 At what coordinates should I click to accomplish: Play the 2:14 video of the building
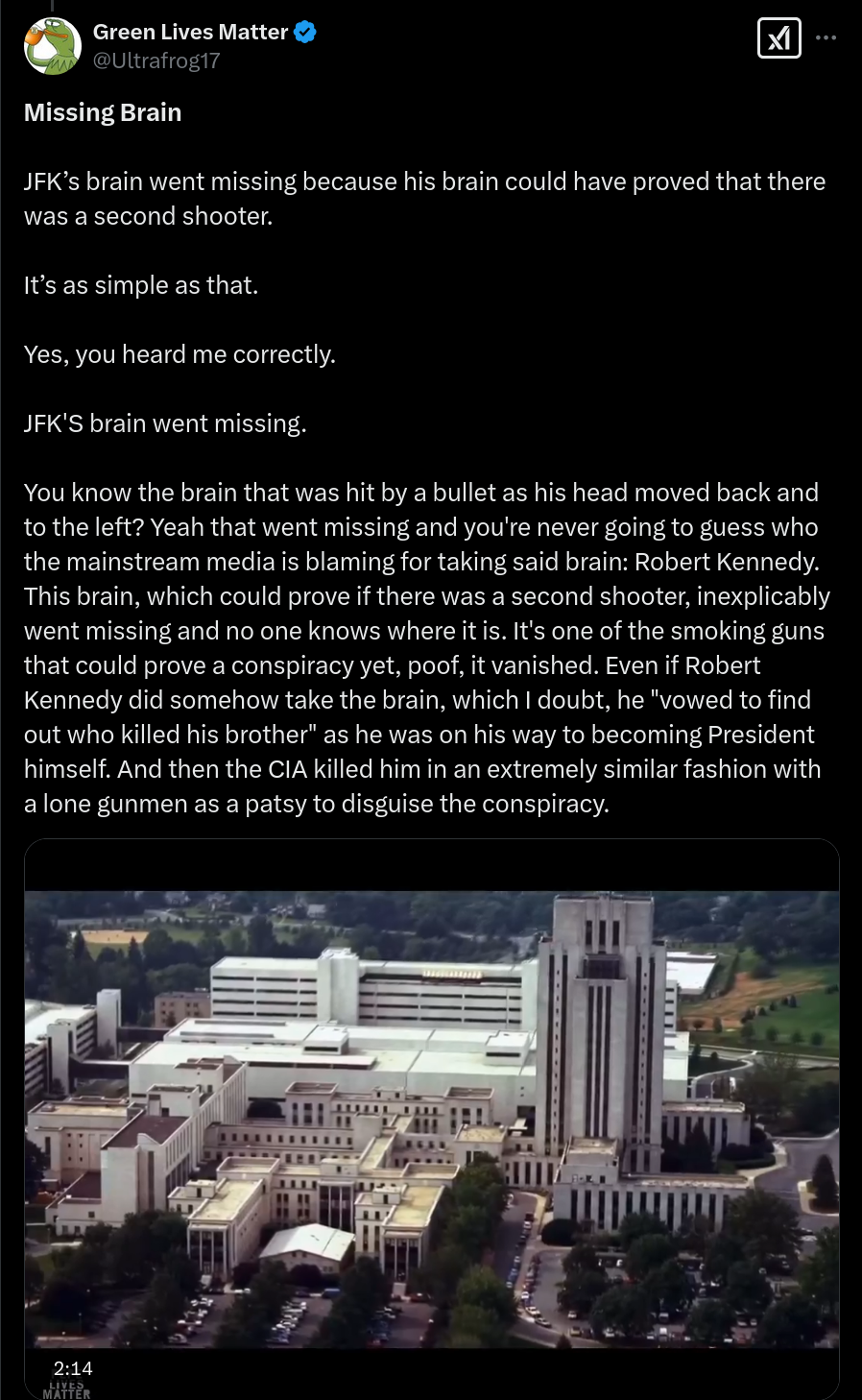[x=432, y=1119]
